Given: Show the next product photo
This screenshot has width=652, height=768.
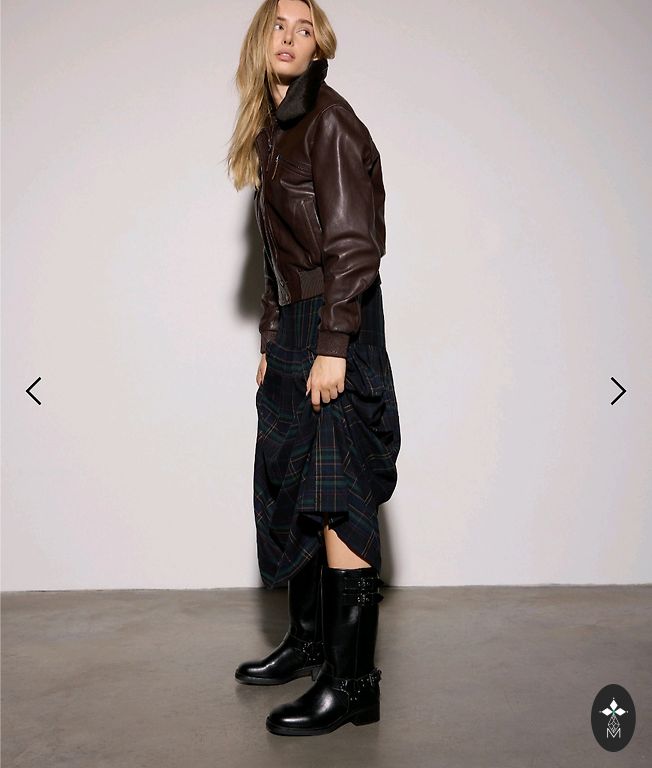Looking at the screenshot, I should tap(618, 391).
